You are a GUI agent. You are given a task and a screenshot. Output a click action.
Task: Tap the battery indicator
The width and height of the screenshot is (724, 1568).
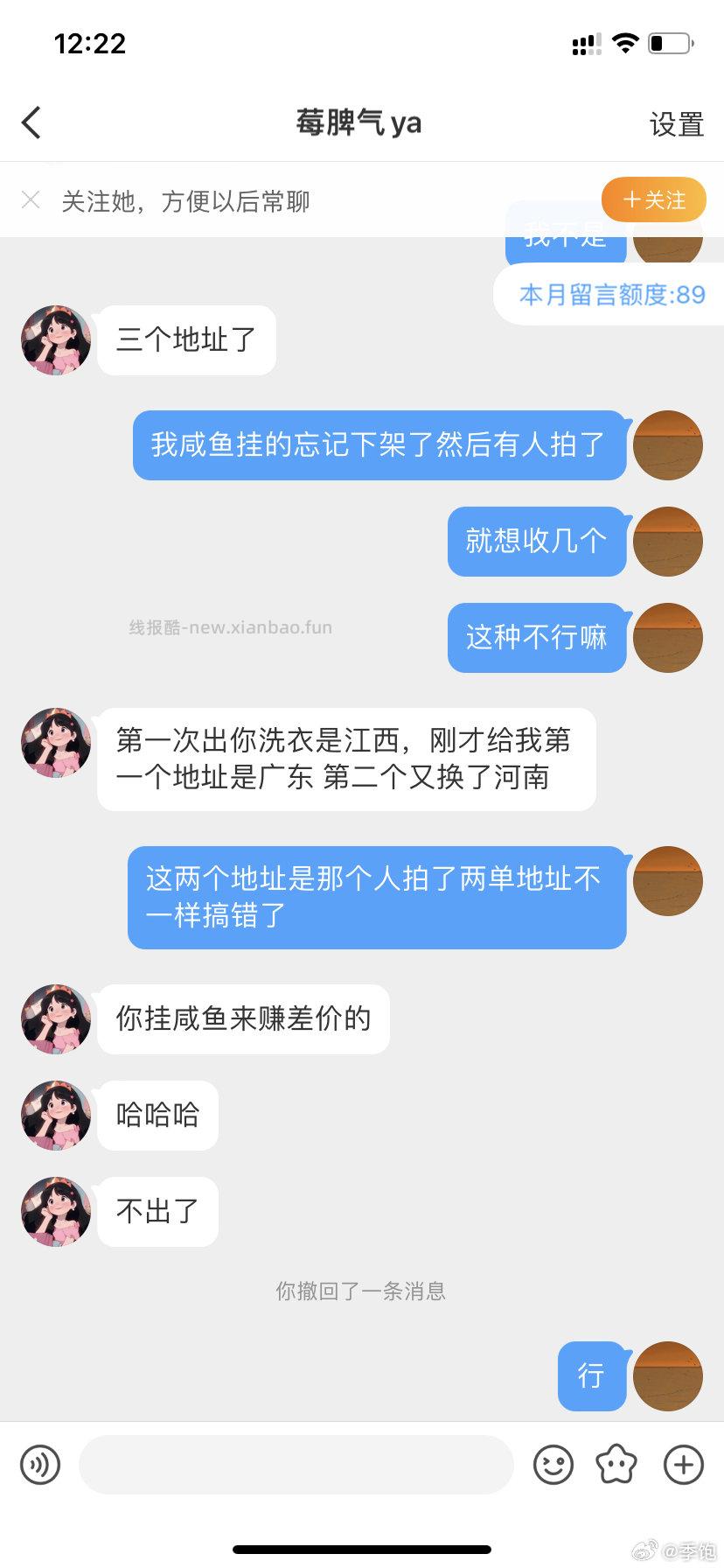coord(666,43)
